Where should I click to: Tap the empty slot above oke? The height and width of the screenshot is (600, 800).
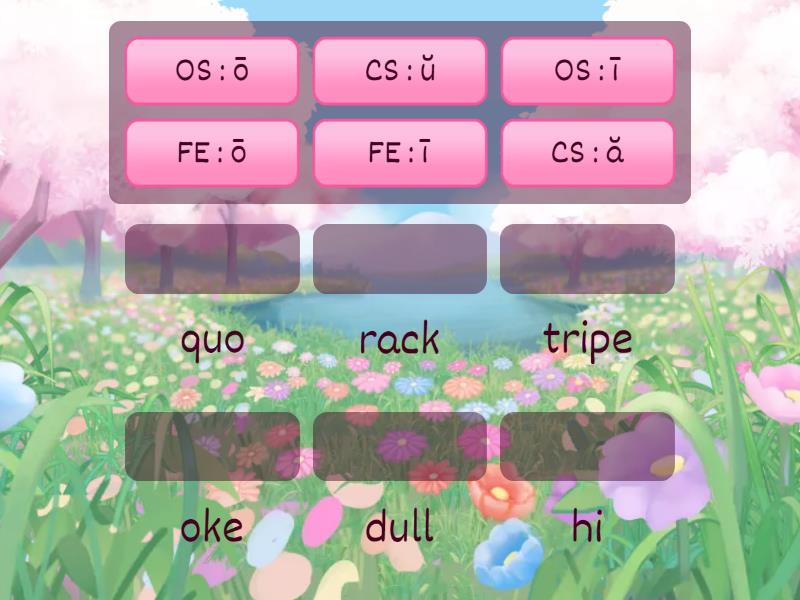click(x=212, y=446)
